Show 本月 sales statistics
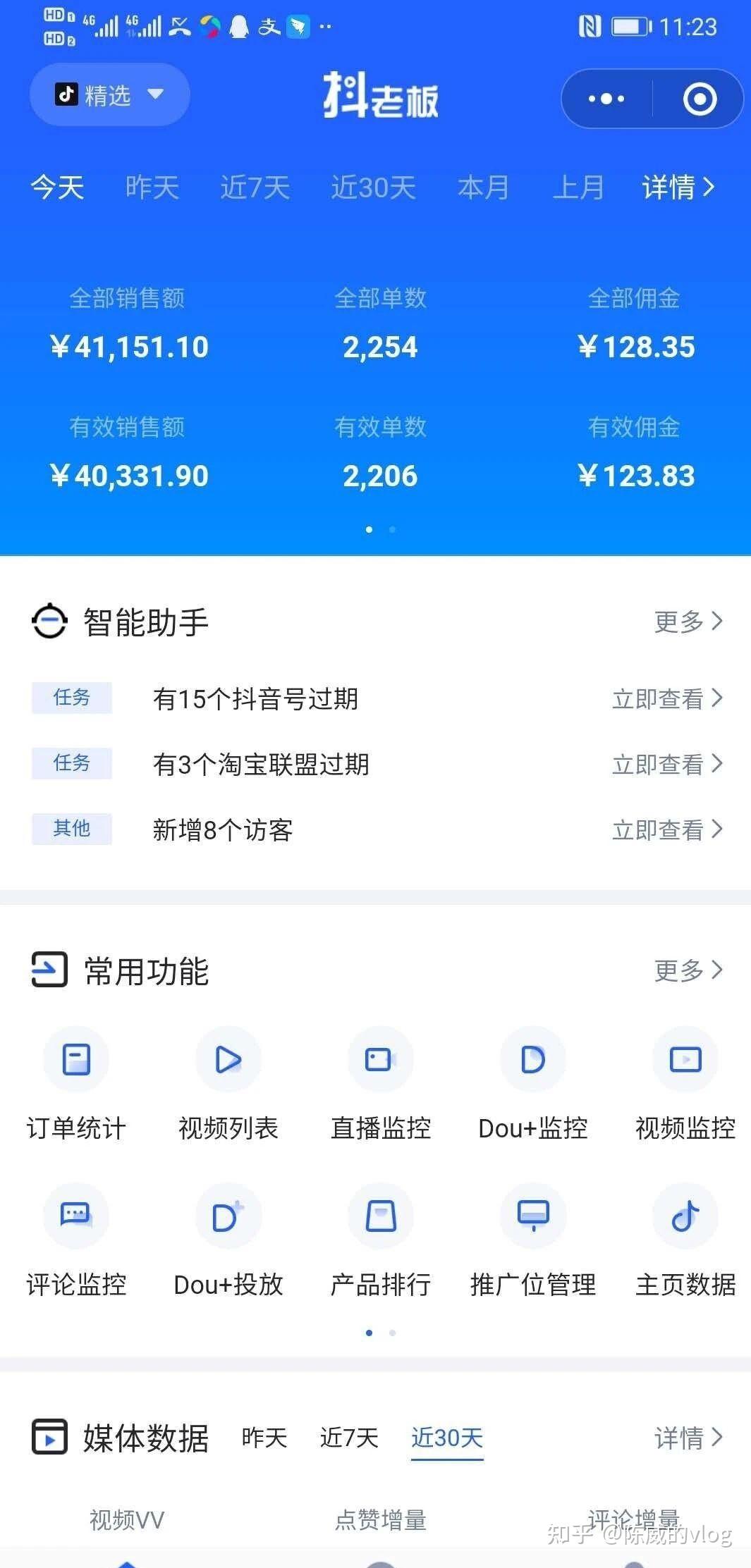The height and width of the screenshot is (1568, 751). [x=483, y=187]
